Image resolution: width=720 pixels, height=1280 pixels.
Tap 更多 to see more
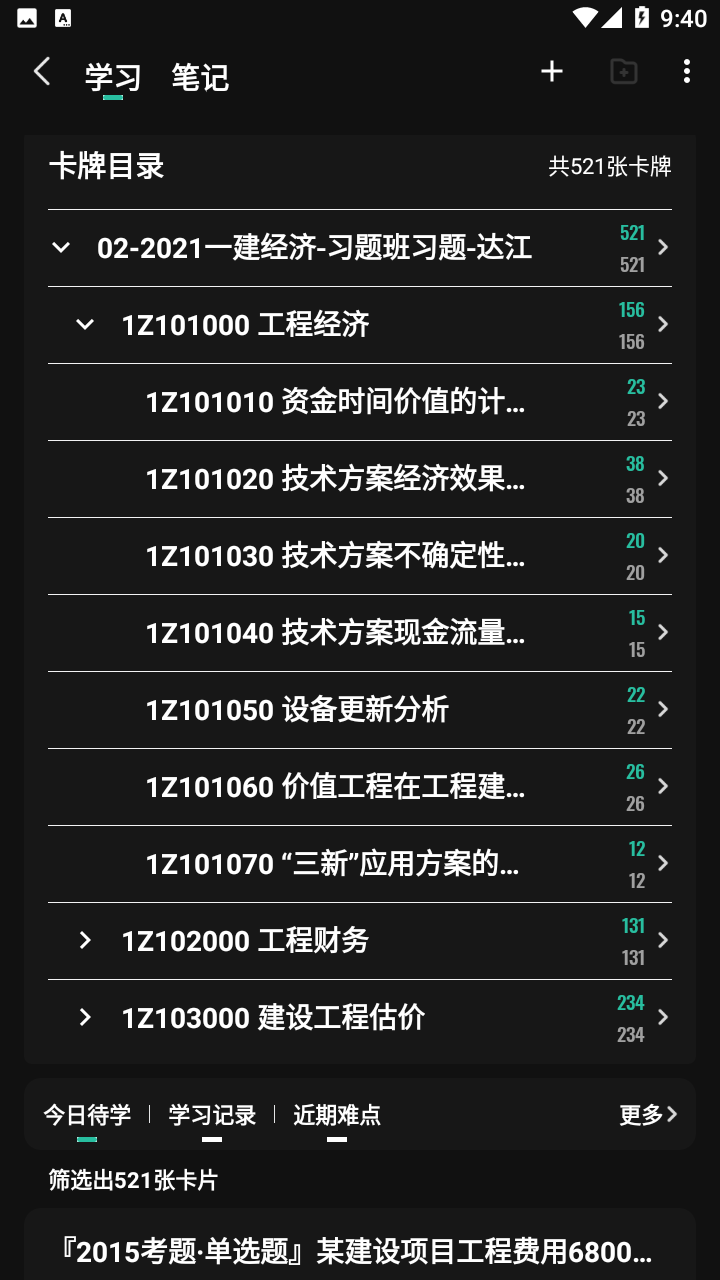pyautogui.click(x=648, y=1115)
